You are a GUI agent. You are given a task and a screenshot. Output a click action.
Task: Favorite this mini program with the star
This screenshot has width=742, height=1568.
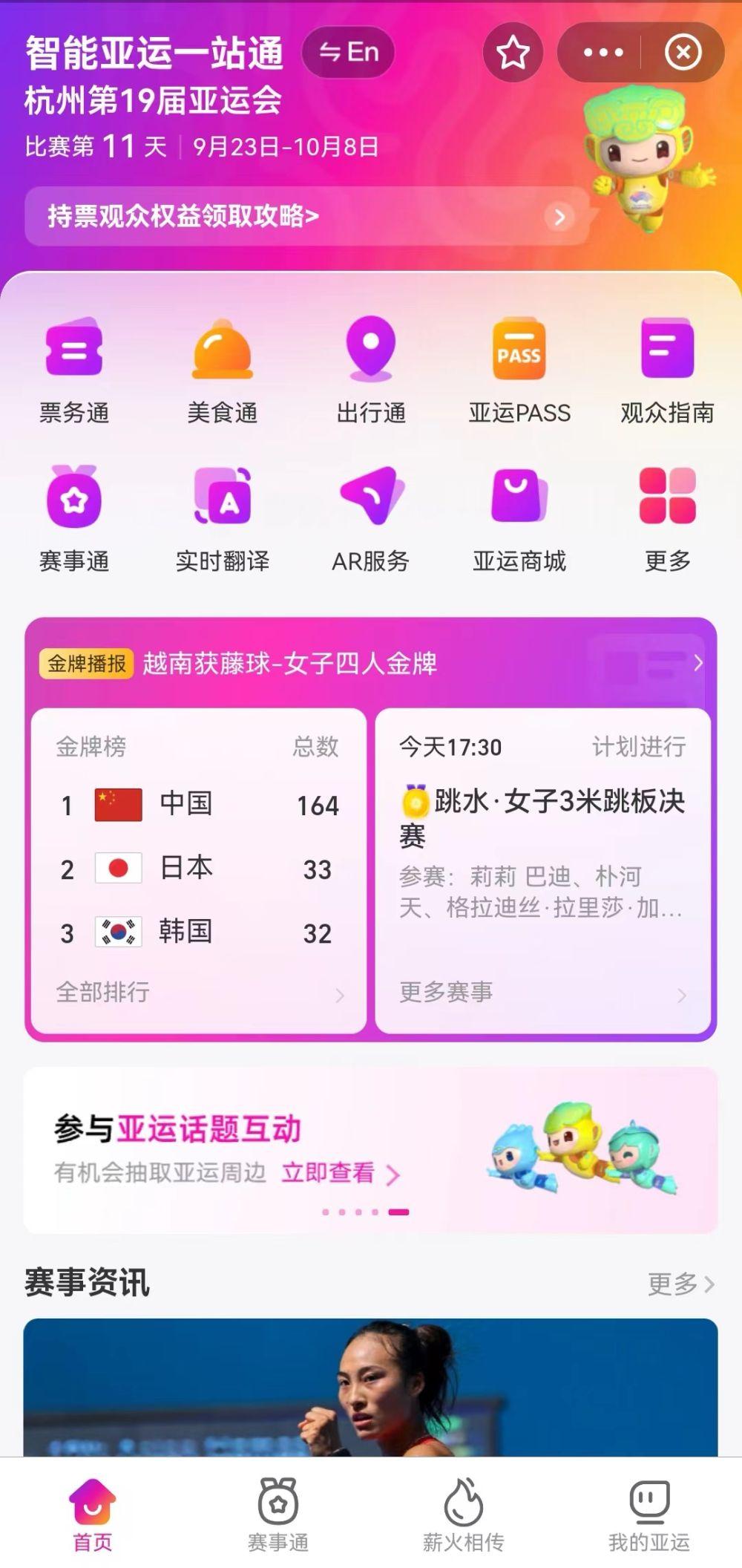click(x=513, y=53)
